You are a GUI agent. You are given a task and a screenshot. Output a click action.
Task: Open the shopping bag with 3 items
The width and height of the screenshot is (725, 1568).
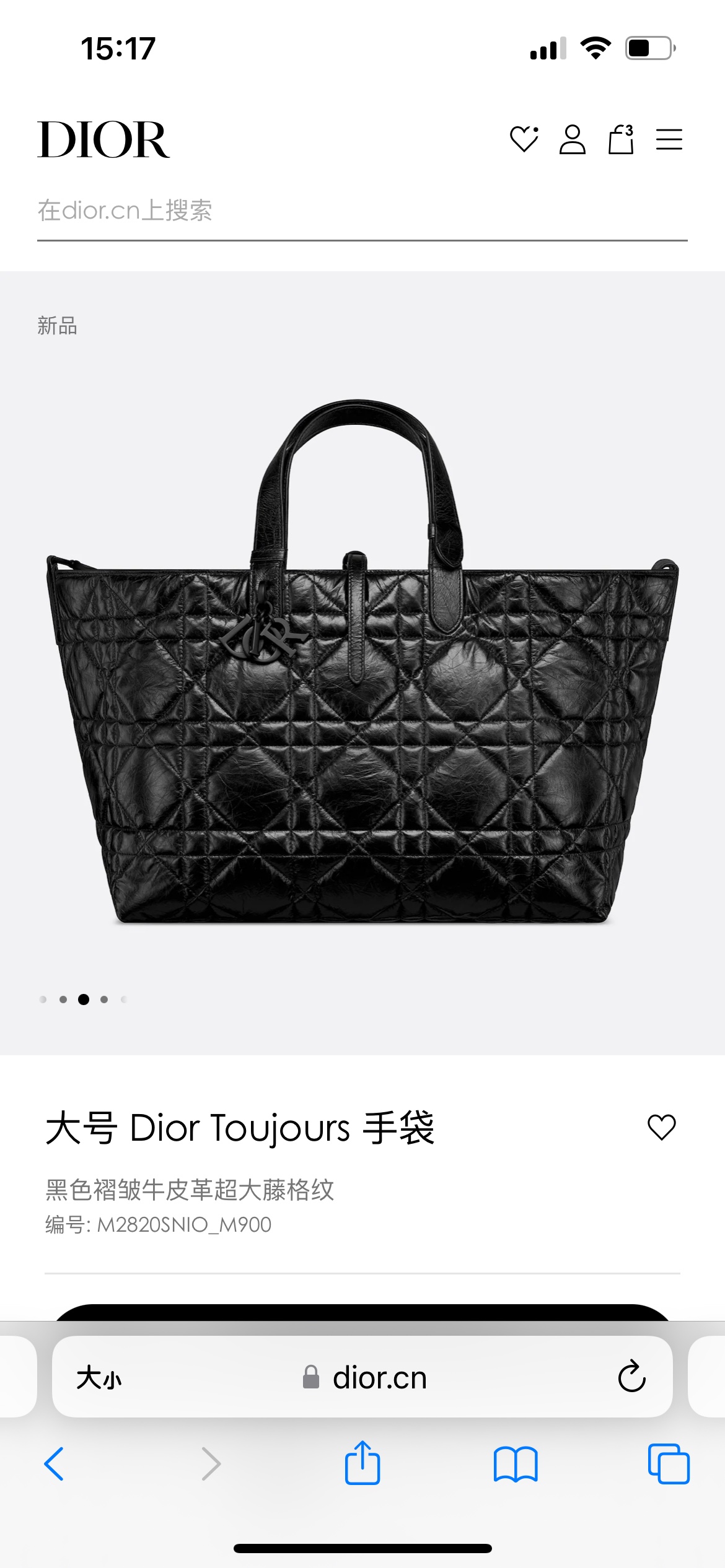click(621, 139)
